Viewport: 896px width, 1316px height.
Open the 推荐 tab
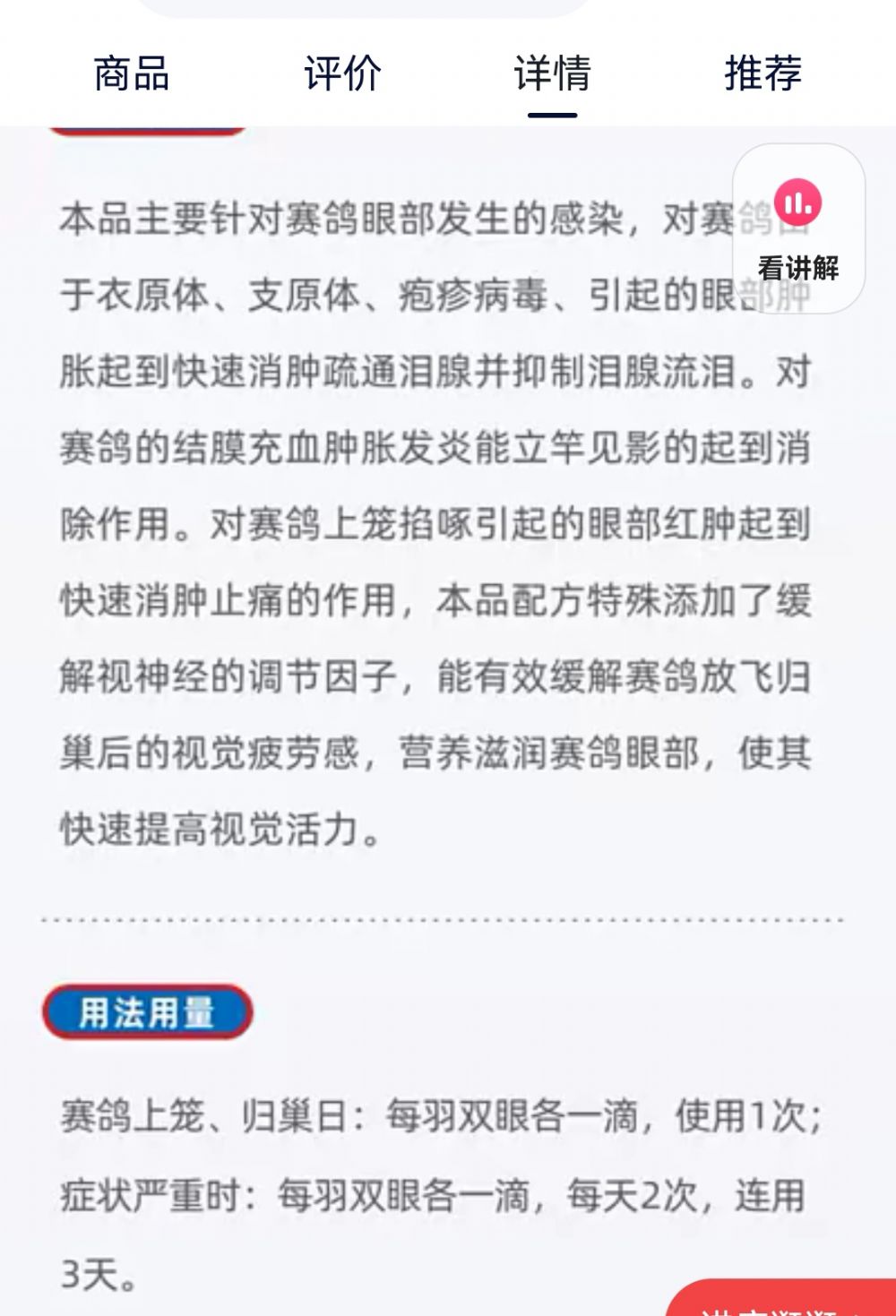[762, 73]
